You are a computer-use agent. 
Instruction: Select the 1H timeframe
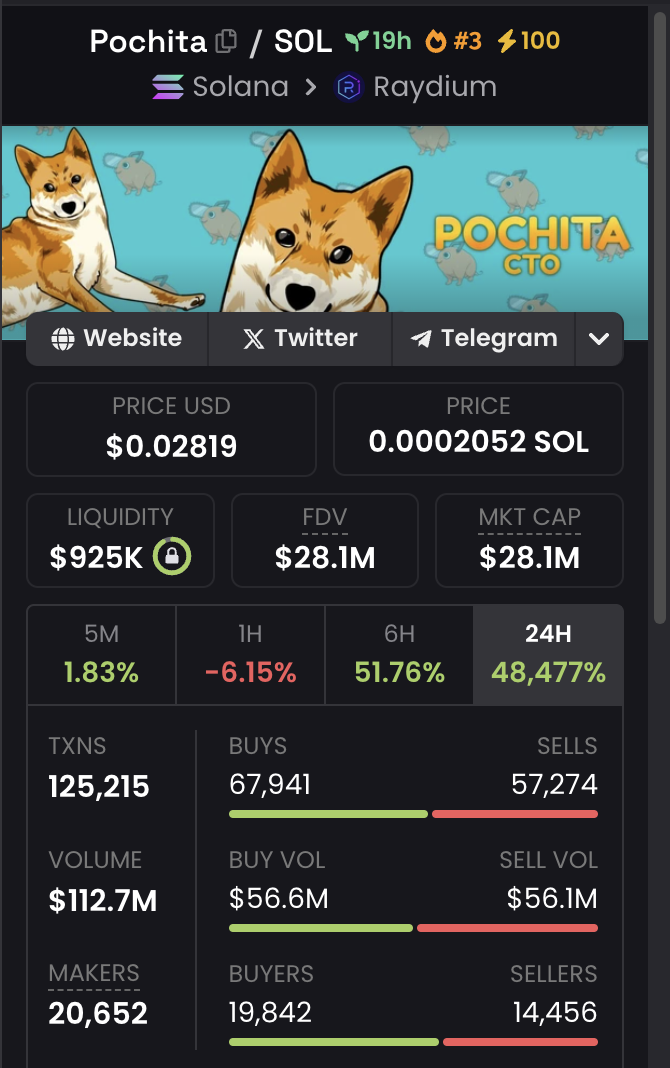(250, 654)
